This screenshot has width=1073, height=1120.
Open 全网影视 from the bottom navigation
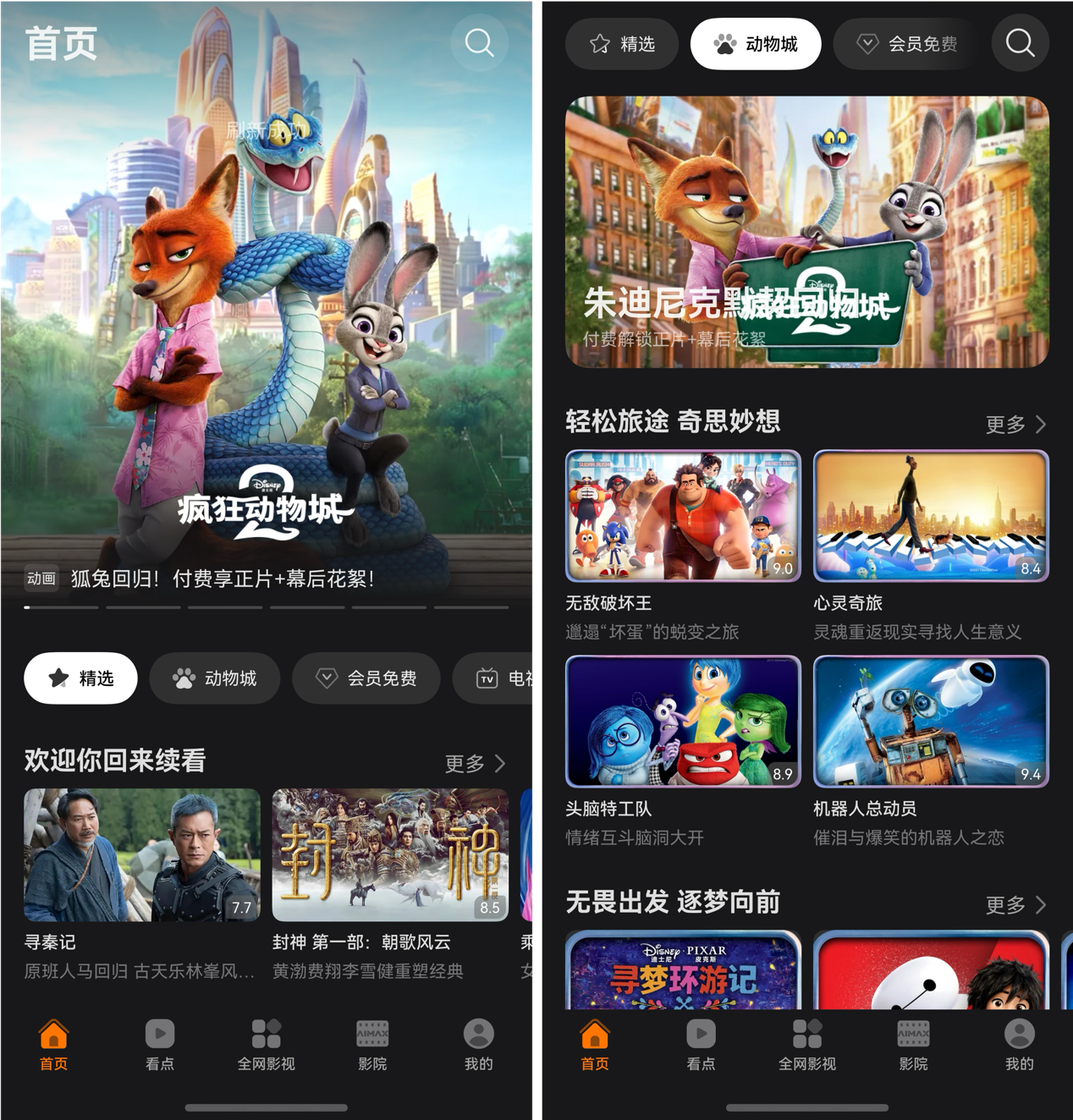click(267, 1034)
